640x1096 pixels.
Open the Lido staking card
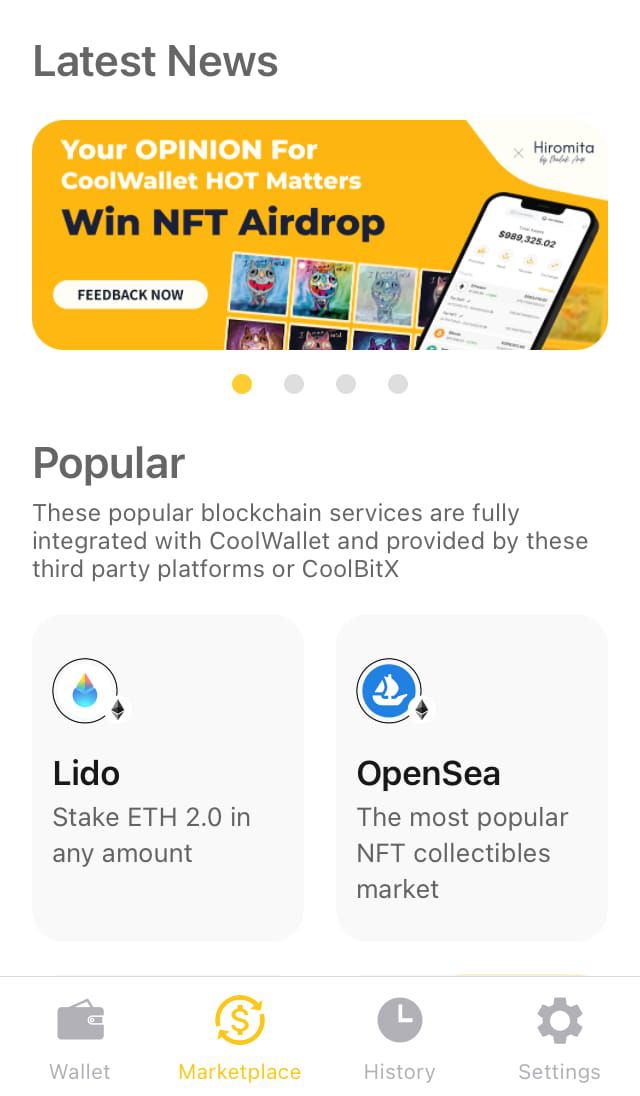[x=168, y=777]
